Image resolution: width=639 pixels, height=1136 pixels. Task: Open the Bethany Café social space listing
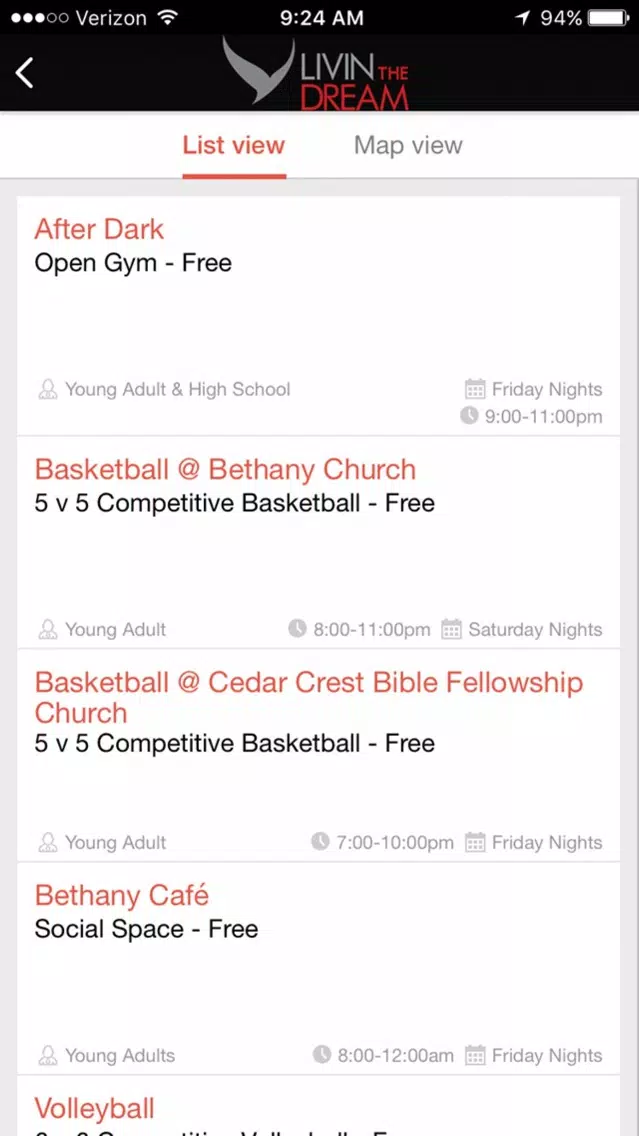point(319,968)
